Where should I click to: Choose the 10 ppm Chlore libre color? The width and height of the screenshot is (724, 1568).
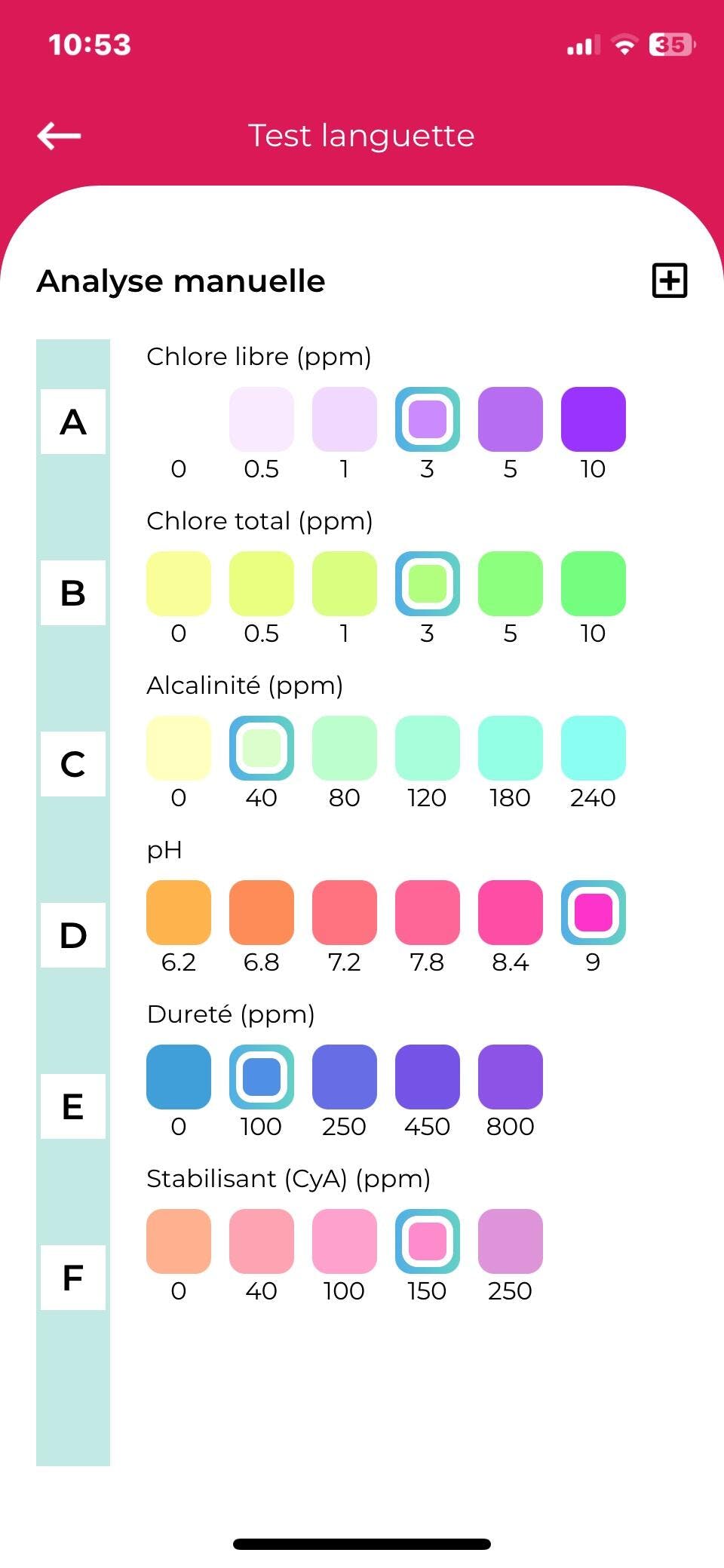coord(594,419)
